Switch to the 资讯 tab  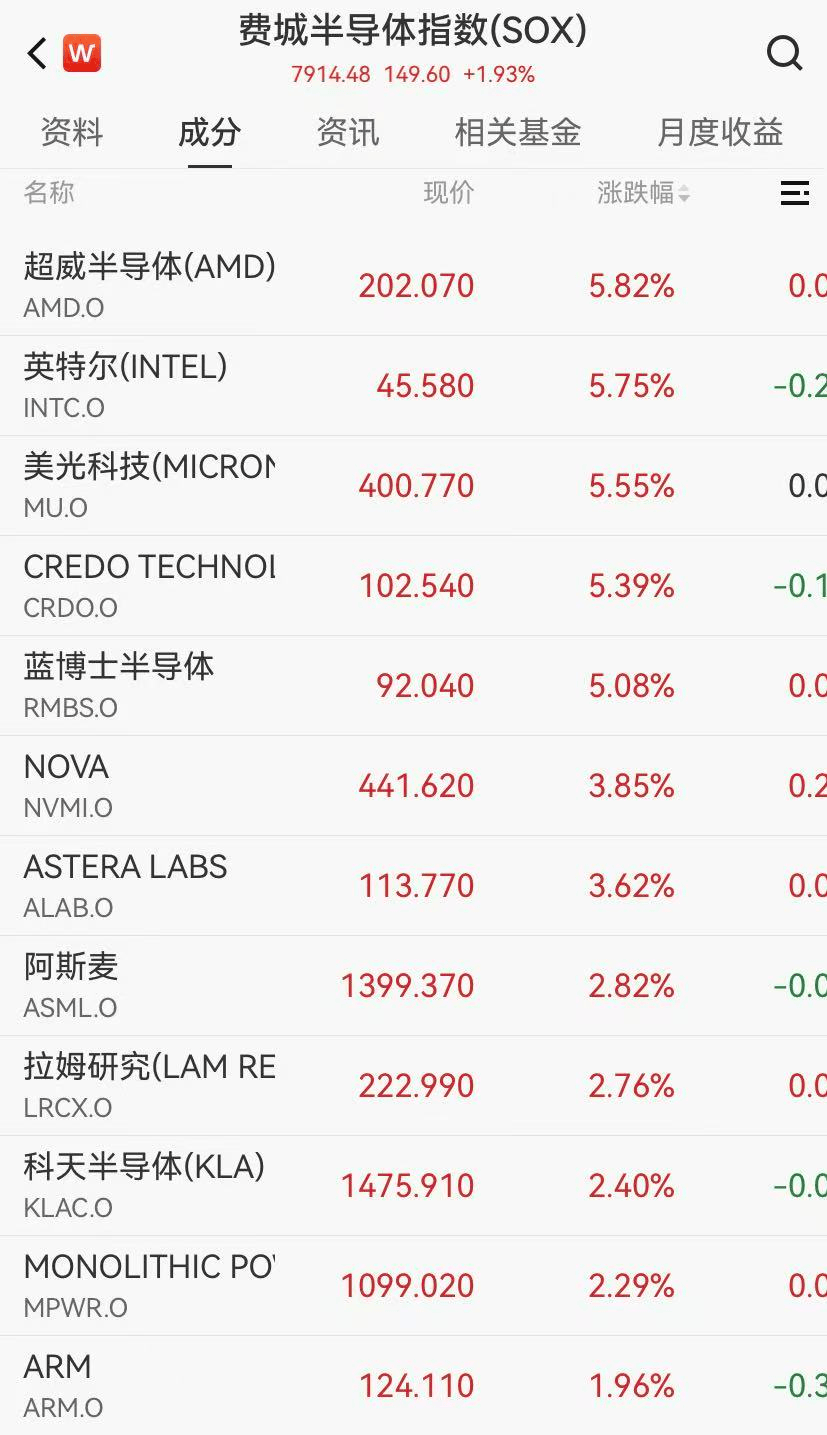pos(348,132)
